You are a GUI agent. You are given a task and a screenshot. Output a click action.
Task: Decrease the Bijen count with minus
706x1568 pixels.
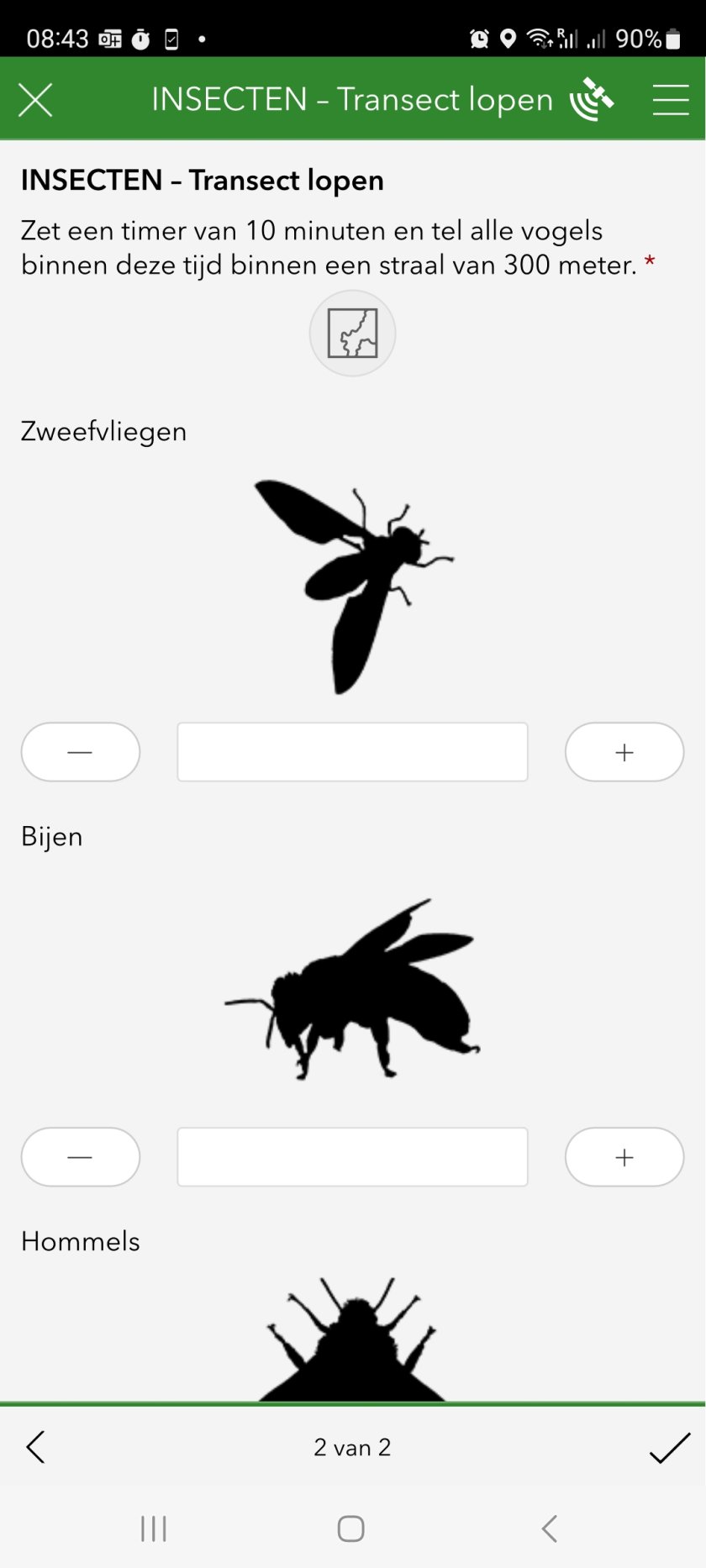tap(80, 1157)
